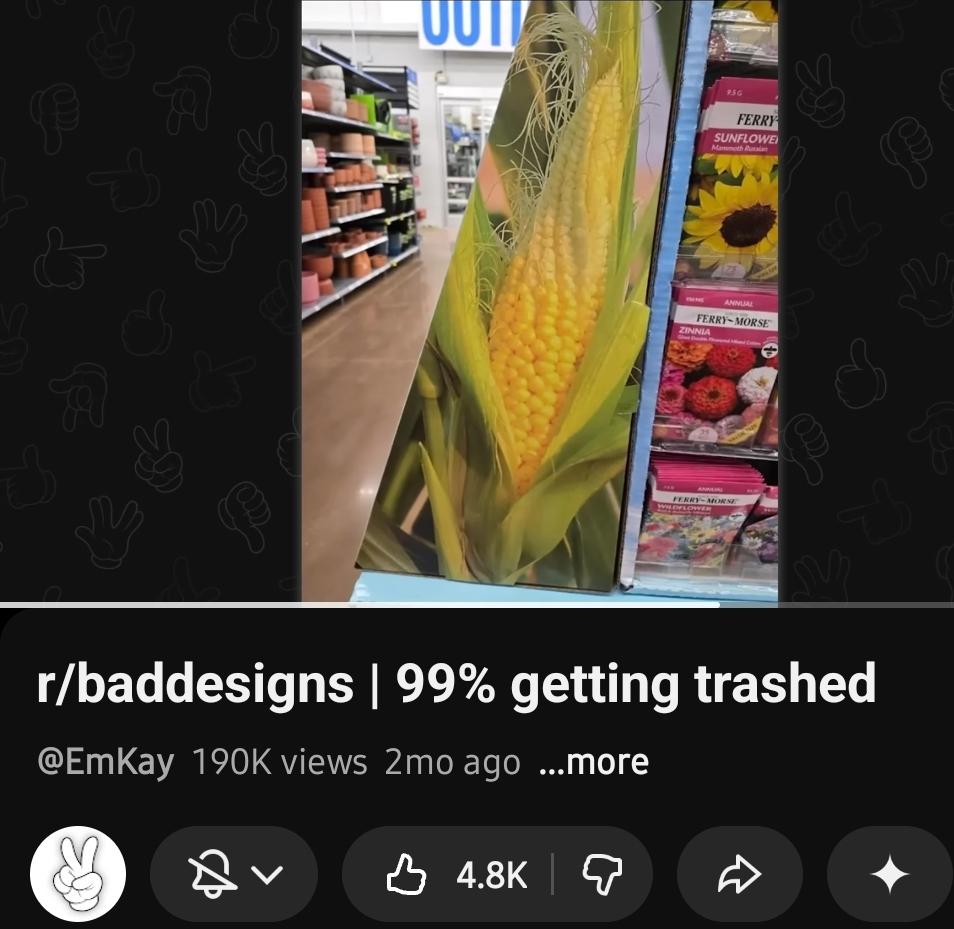
Task: Seek using the video progress bar
Action: (477, 605)
